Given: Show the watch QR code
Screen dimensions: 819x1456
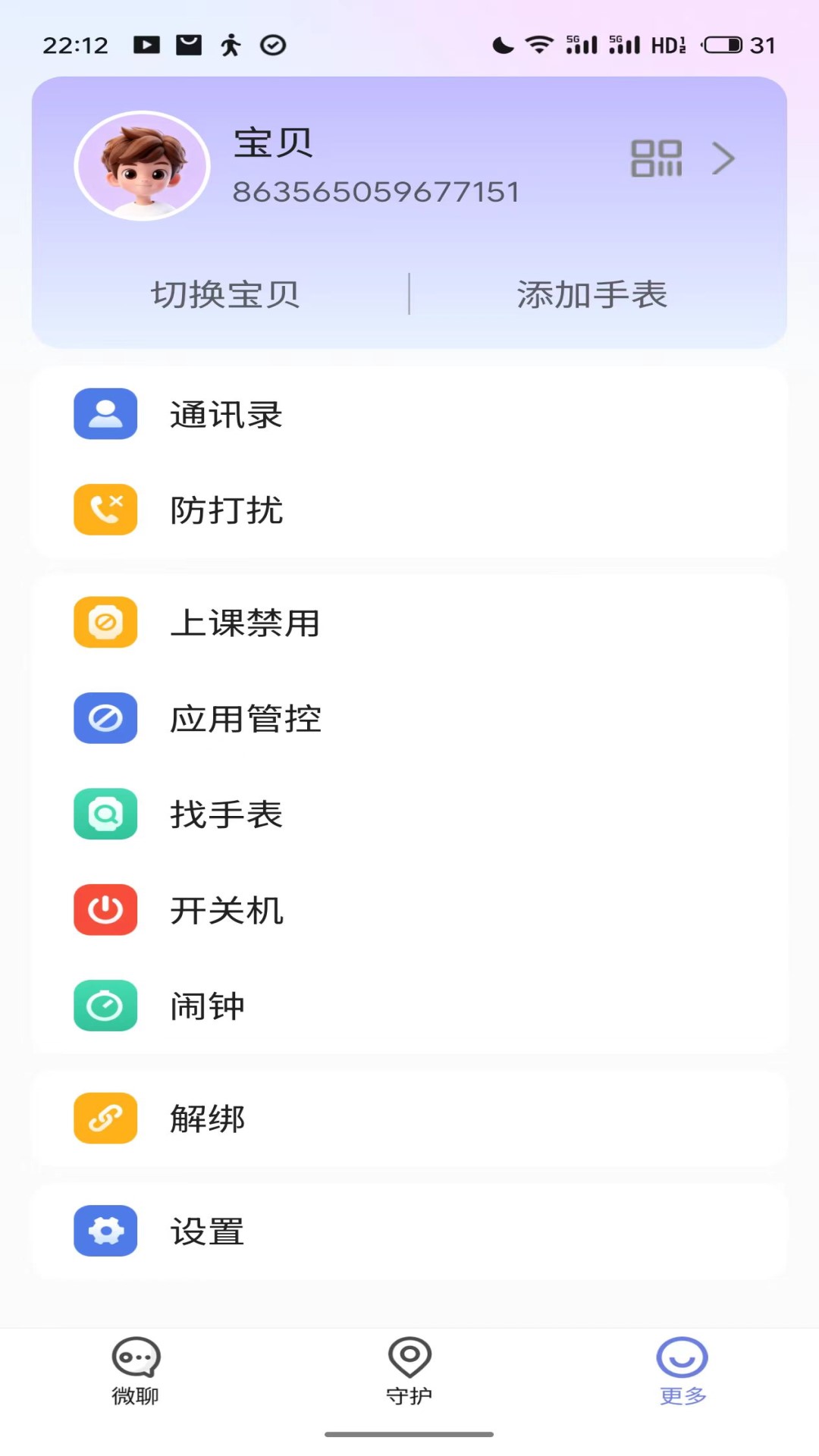Looking at the screenshot, I should point(657,158).
